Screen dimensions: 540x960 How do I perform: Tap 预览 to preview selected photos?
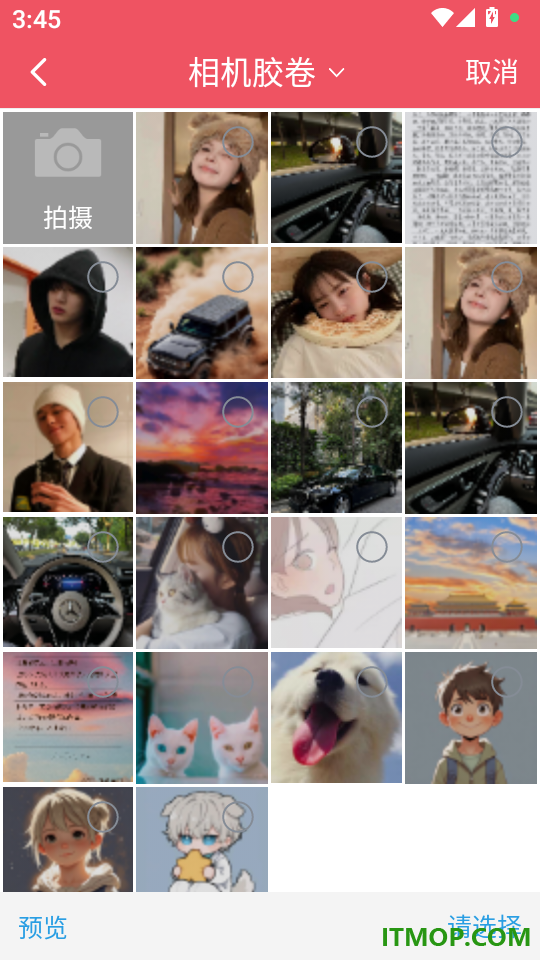pos(42,928)
